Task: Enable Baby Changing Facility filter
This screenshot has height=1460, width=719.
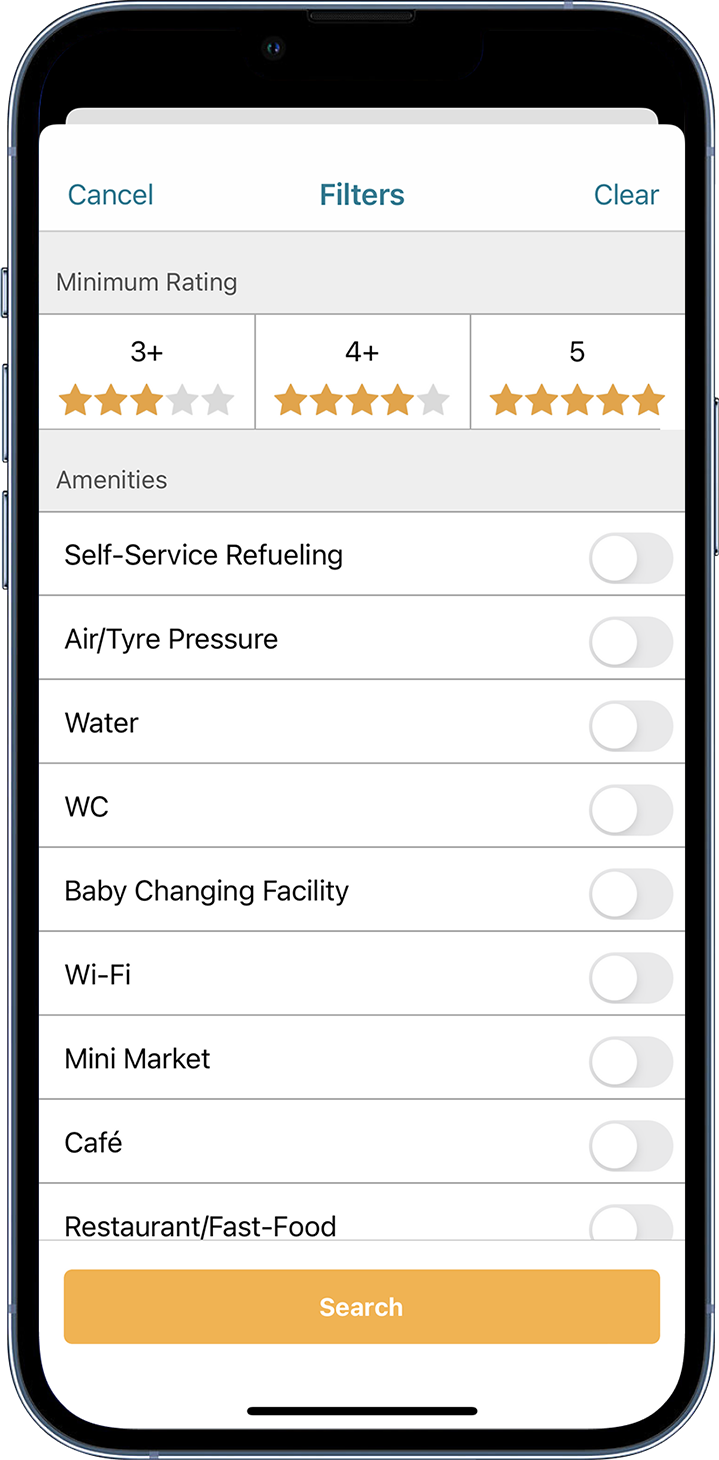Action: click(630, 894)
